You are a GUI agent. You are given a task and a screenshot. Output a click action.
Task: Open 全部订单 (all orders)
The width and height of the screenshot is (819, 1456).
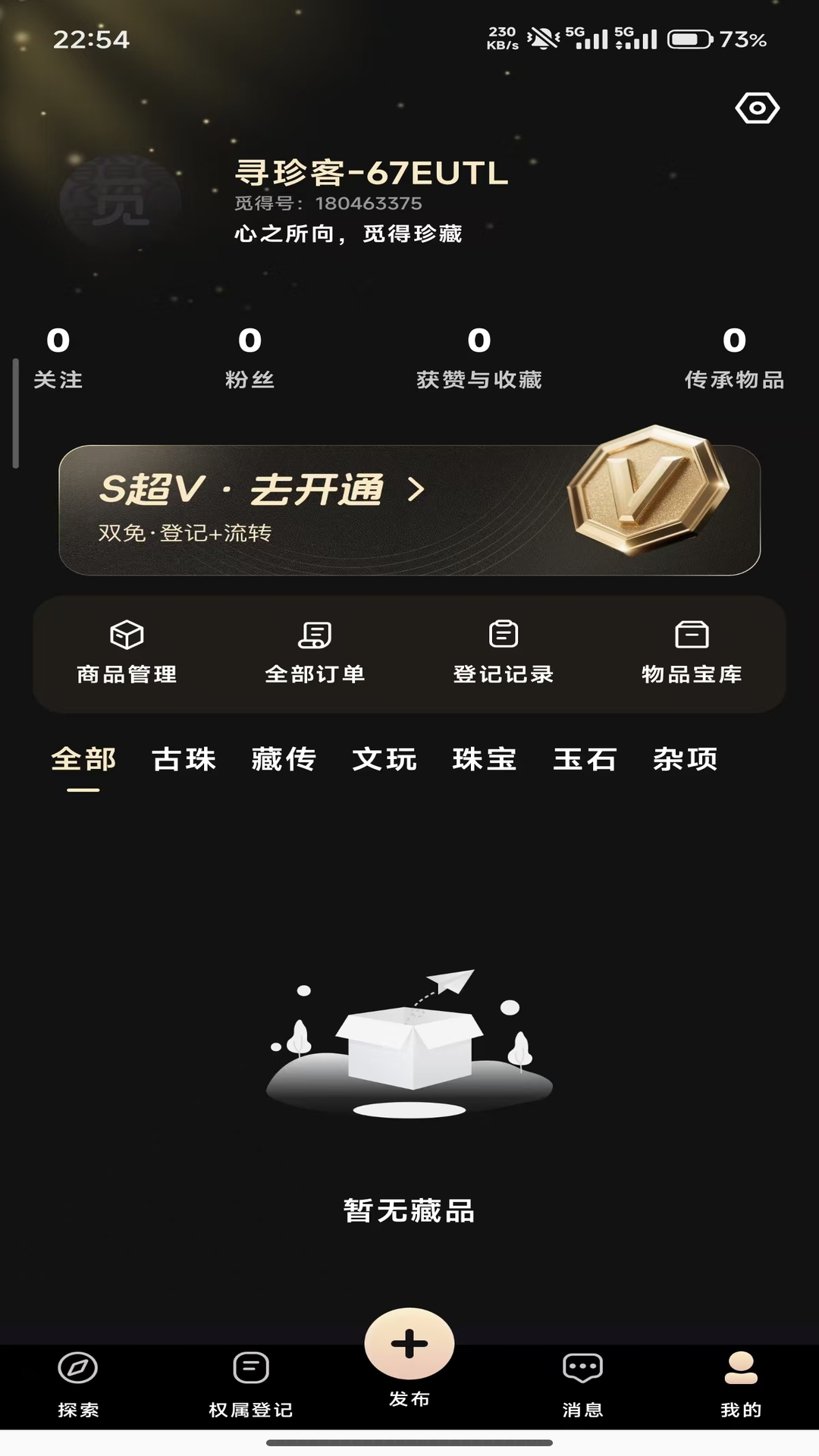click(315, 652)
